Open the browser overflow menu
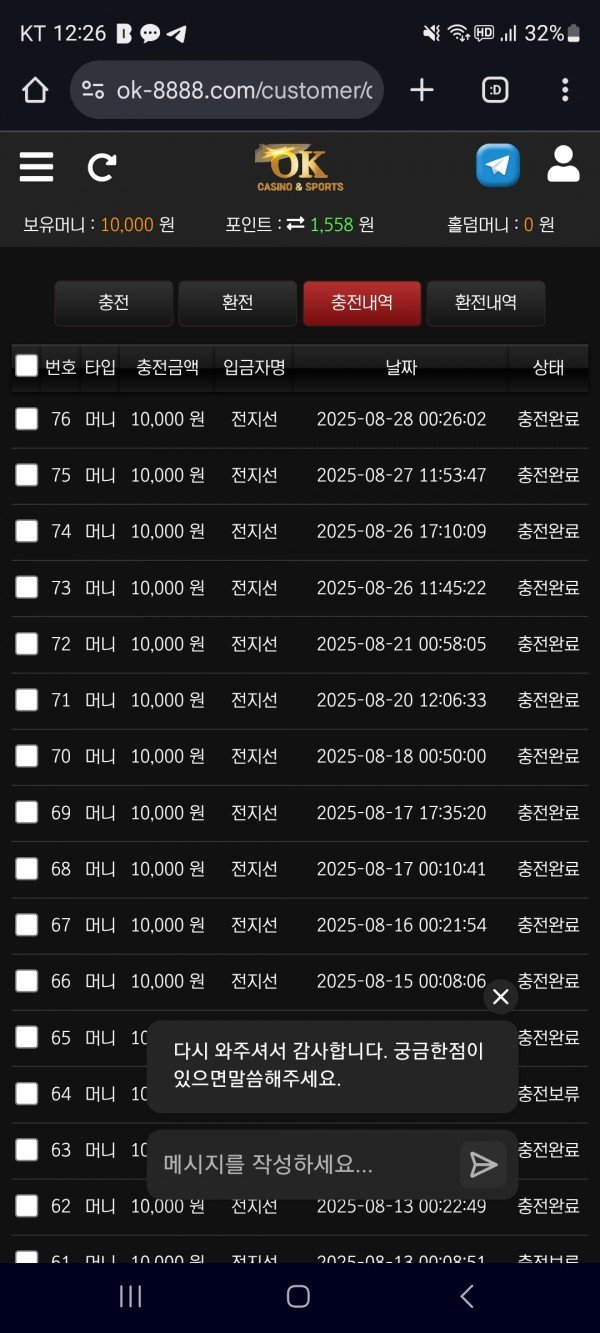600x1333 pixels. [x=565, y=90]
